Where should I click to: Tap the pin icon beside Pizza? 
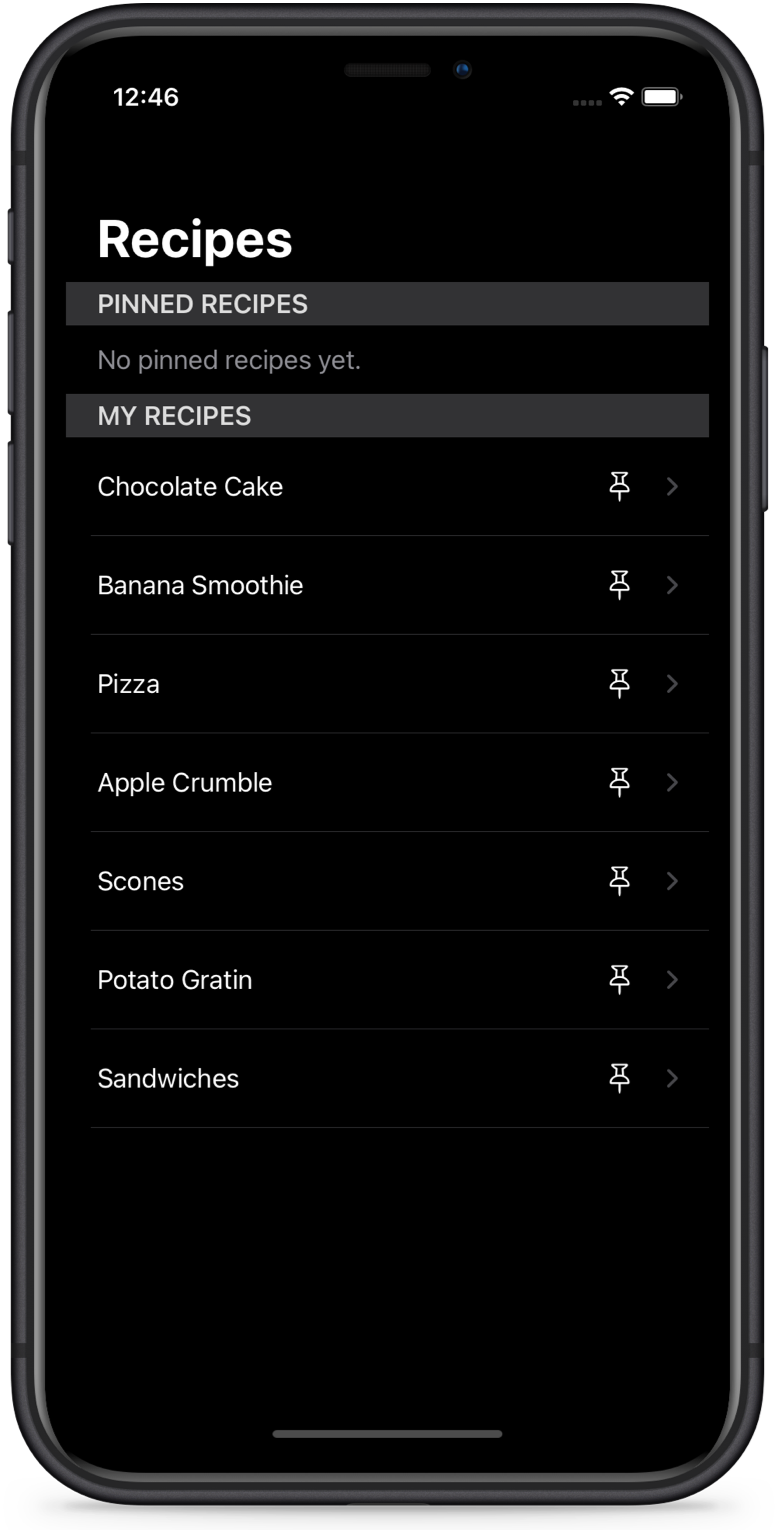click(620, 683)
